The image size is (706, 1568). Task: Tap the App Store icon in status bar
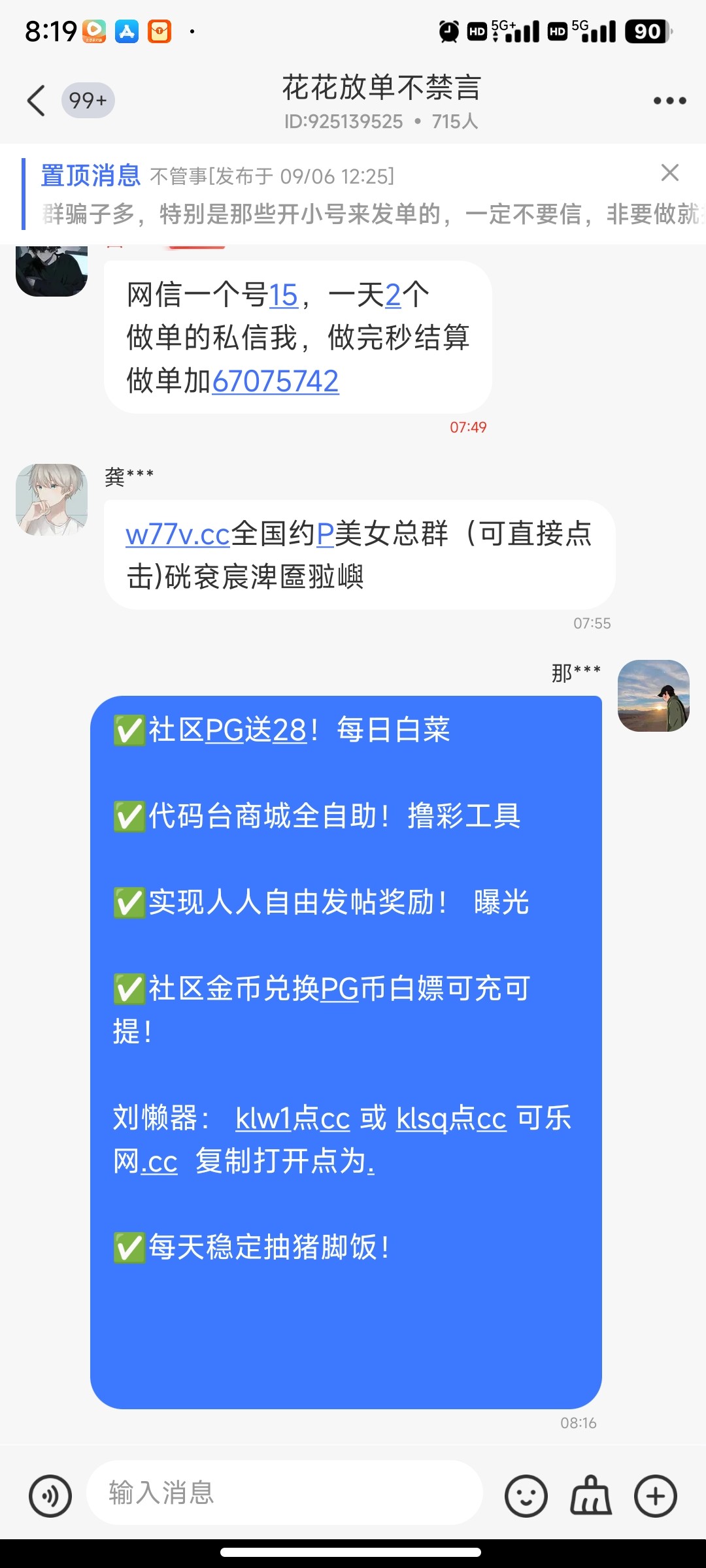click(126, 31)
